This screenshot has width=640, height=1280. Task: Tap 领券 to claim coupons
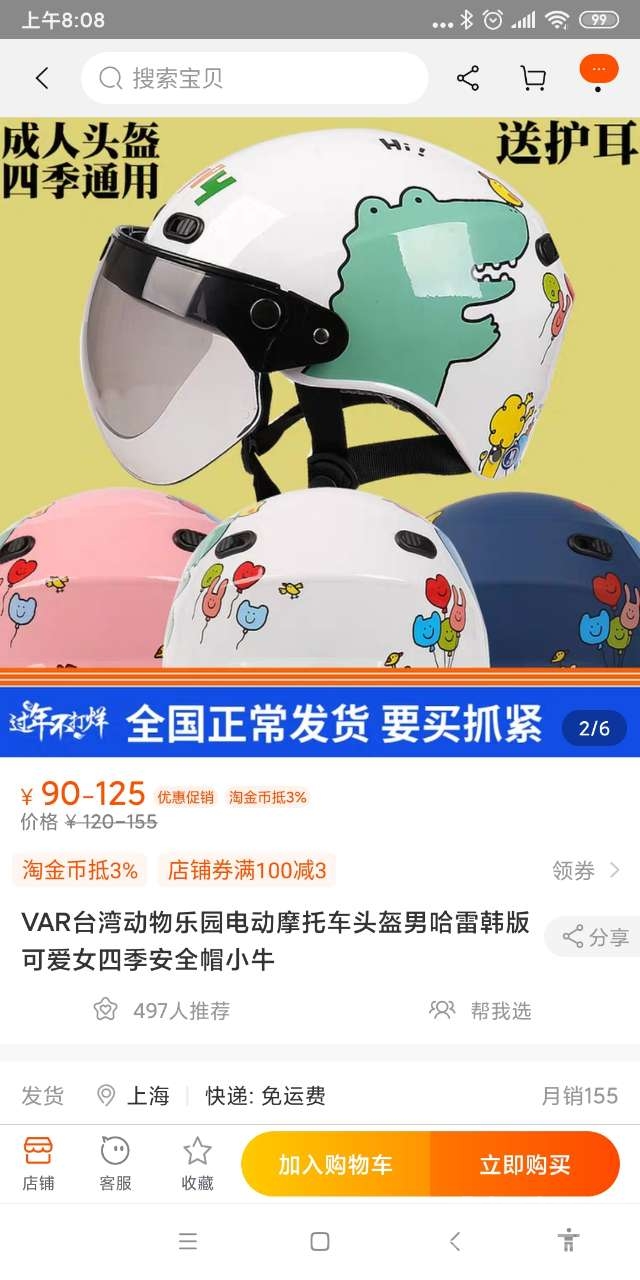click(x=586, y=870)
